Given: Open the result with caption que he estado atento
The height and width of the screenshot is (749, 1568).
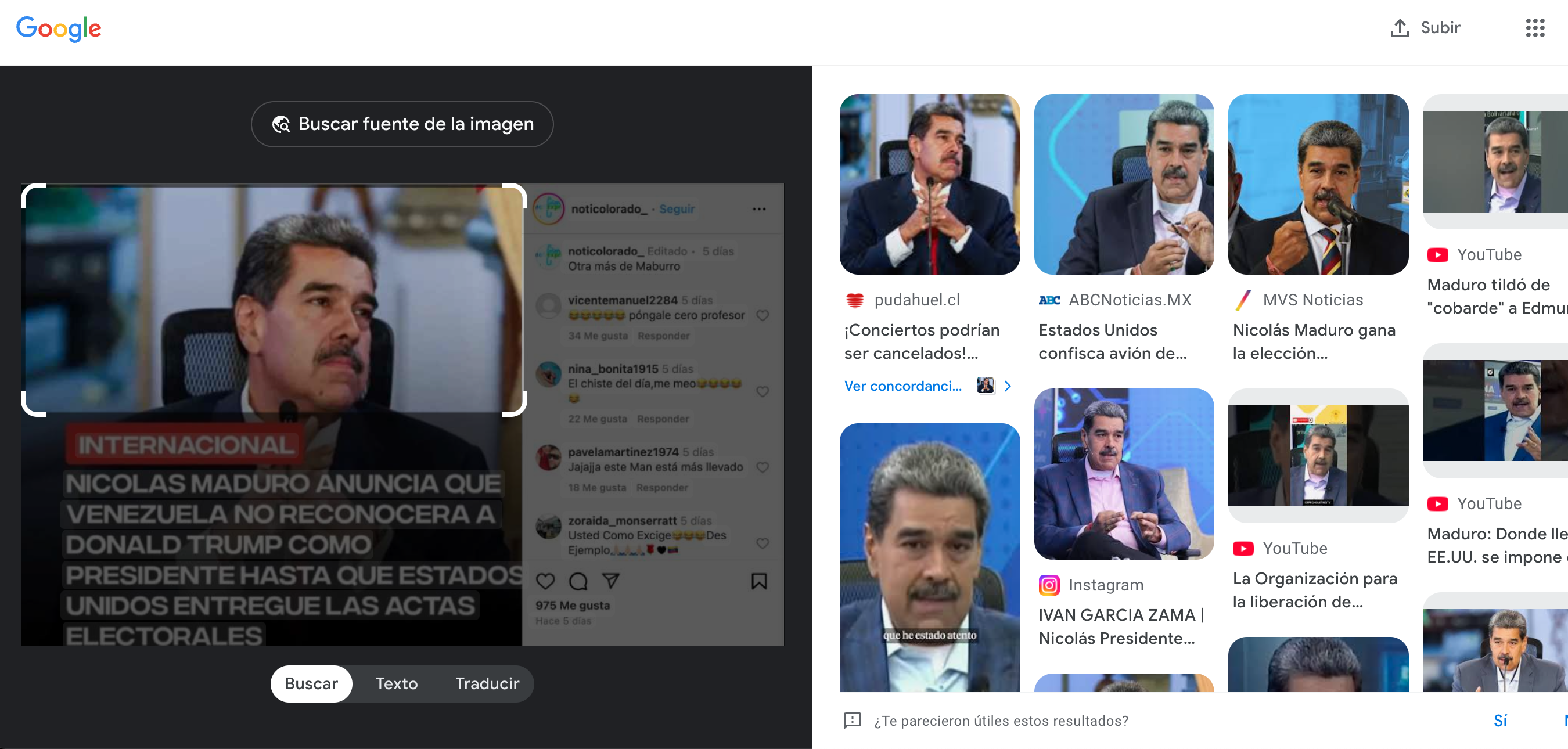Looking at the screenshot, I should pos(929,557).
